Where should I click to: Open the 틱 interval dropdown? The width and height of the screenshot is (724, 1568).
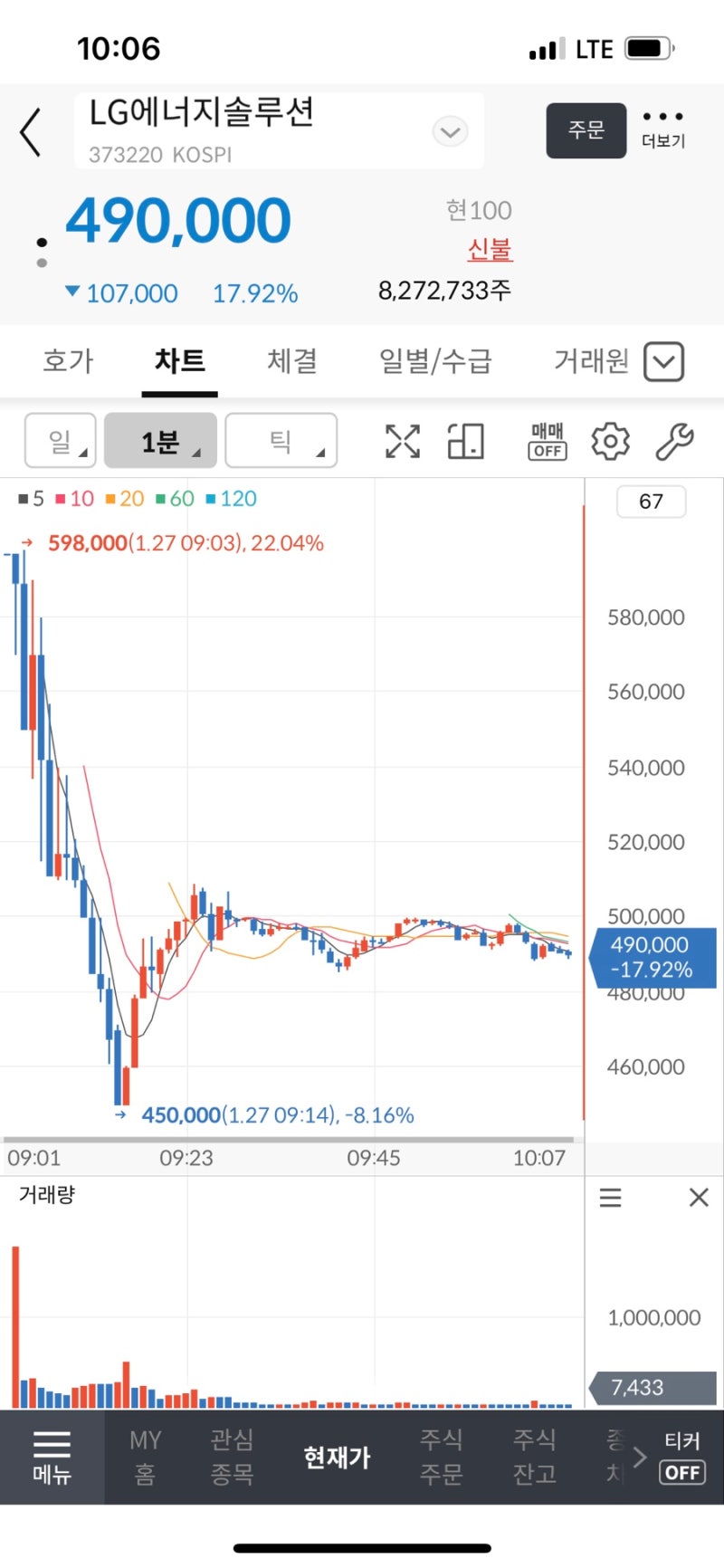click(281, 440)
